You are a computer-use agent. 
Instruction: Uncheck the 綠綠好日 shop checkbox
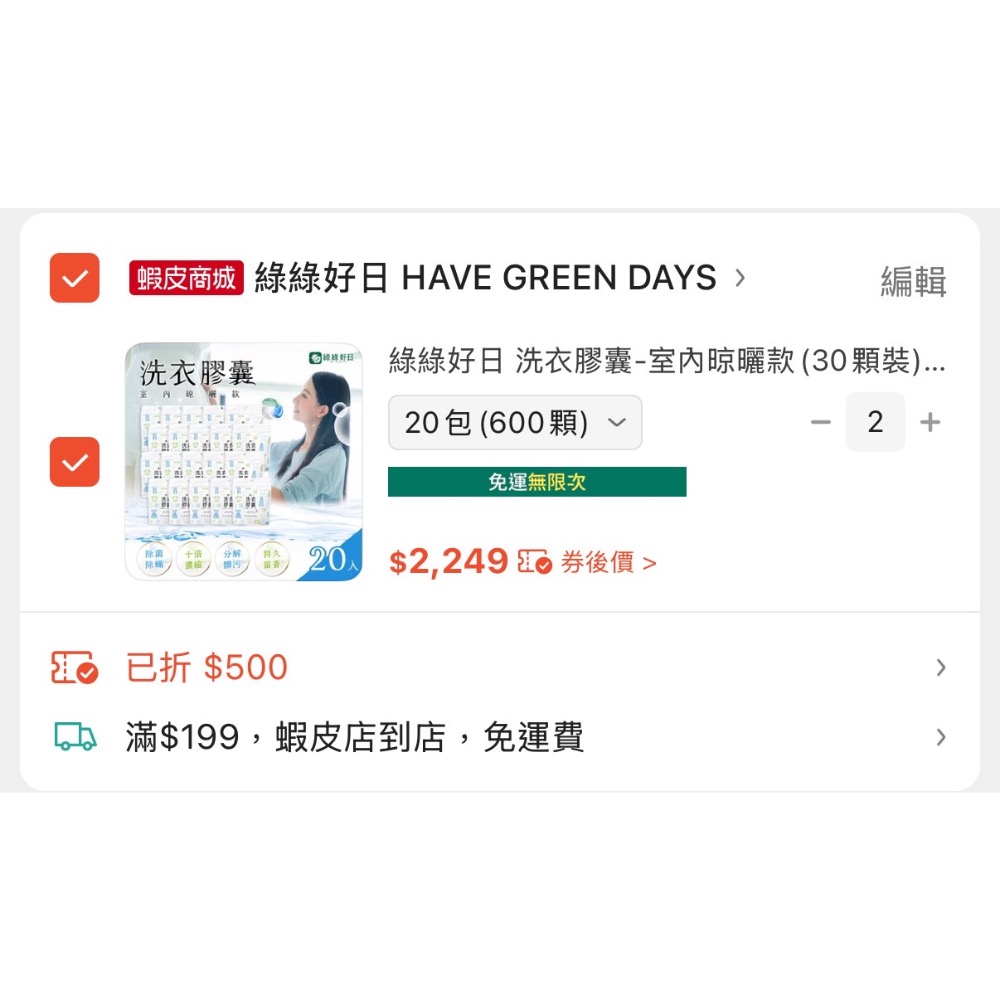pyautogui.click(x=75, y=278)
